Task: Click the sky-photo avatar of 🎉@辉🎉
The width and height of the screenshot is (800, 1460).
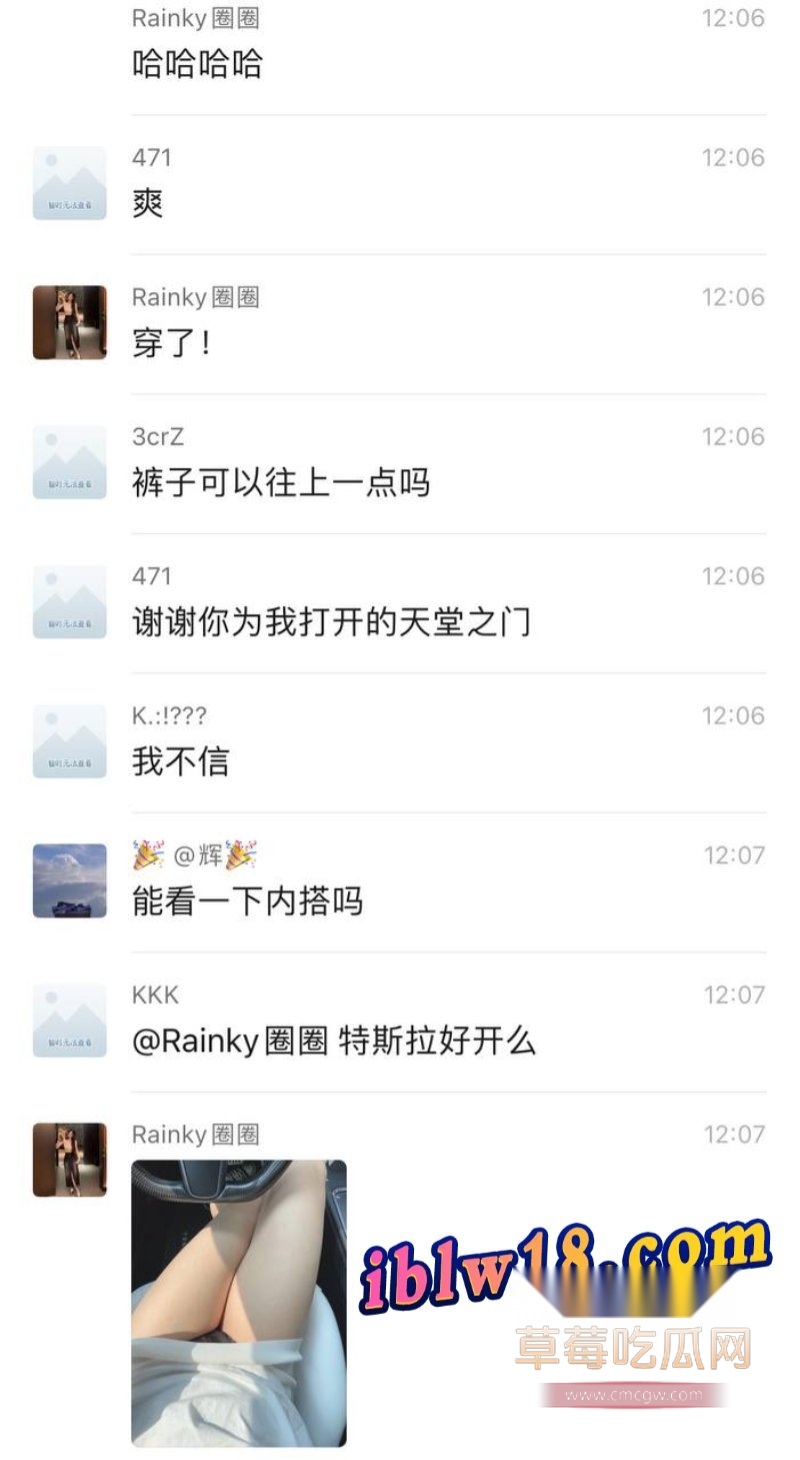Action: tap(70, 880)
